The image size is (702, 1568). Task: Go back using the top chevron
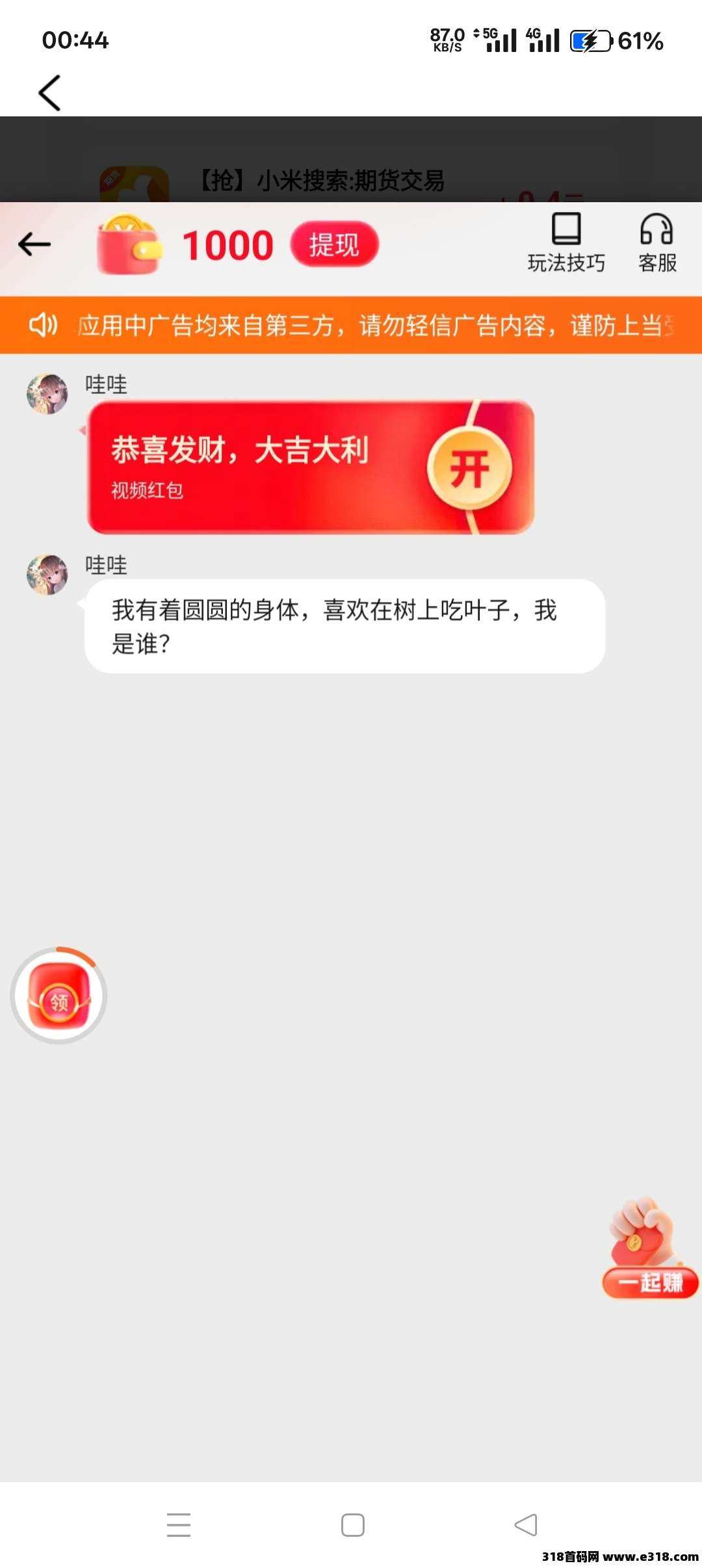tap(49, 93)
